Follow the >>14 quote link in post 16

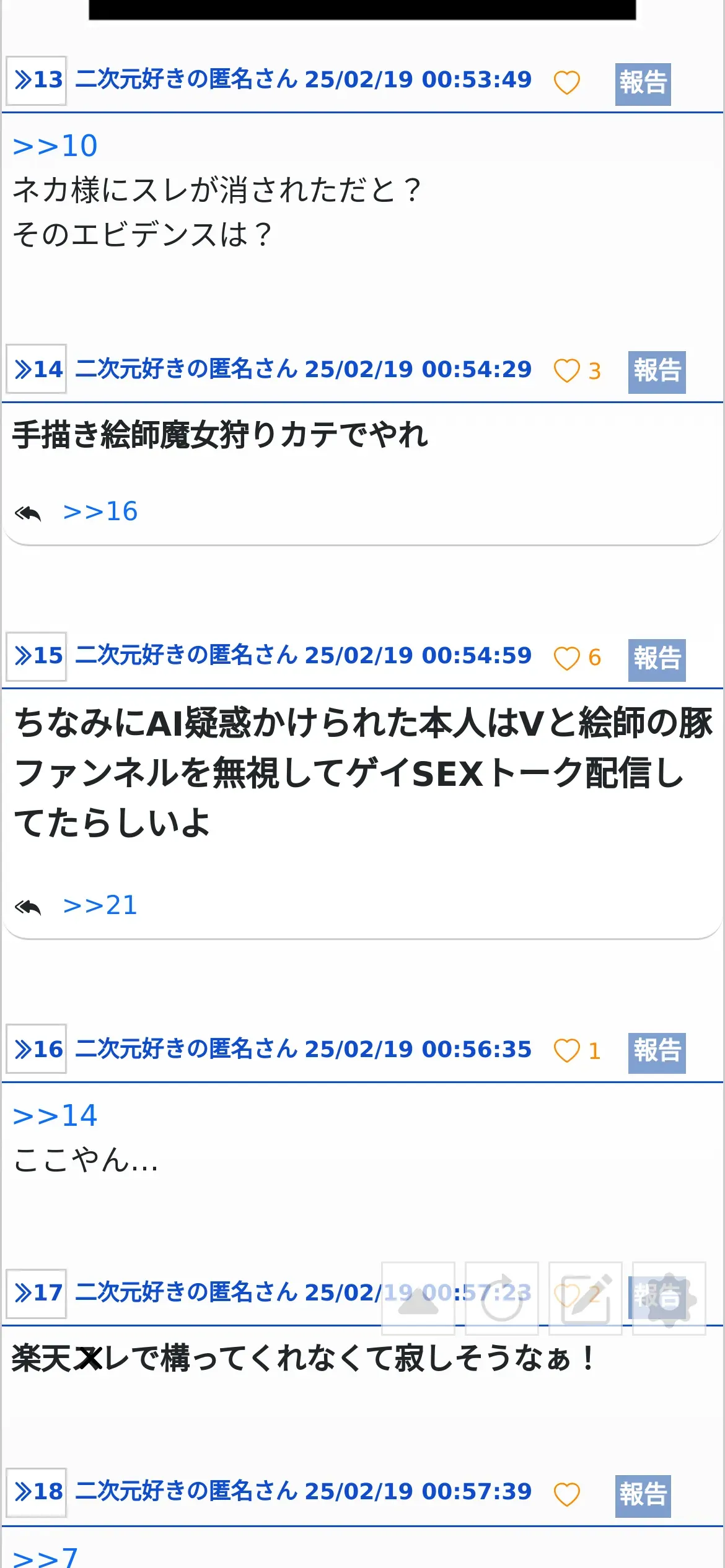coord(55,1116)
